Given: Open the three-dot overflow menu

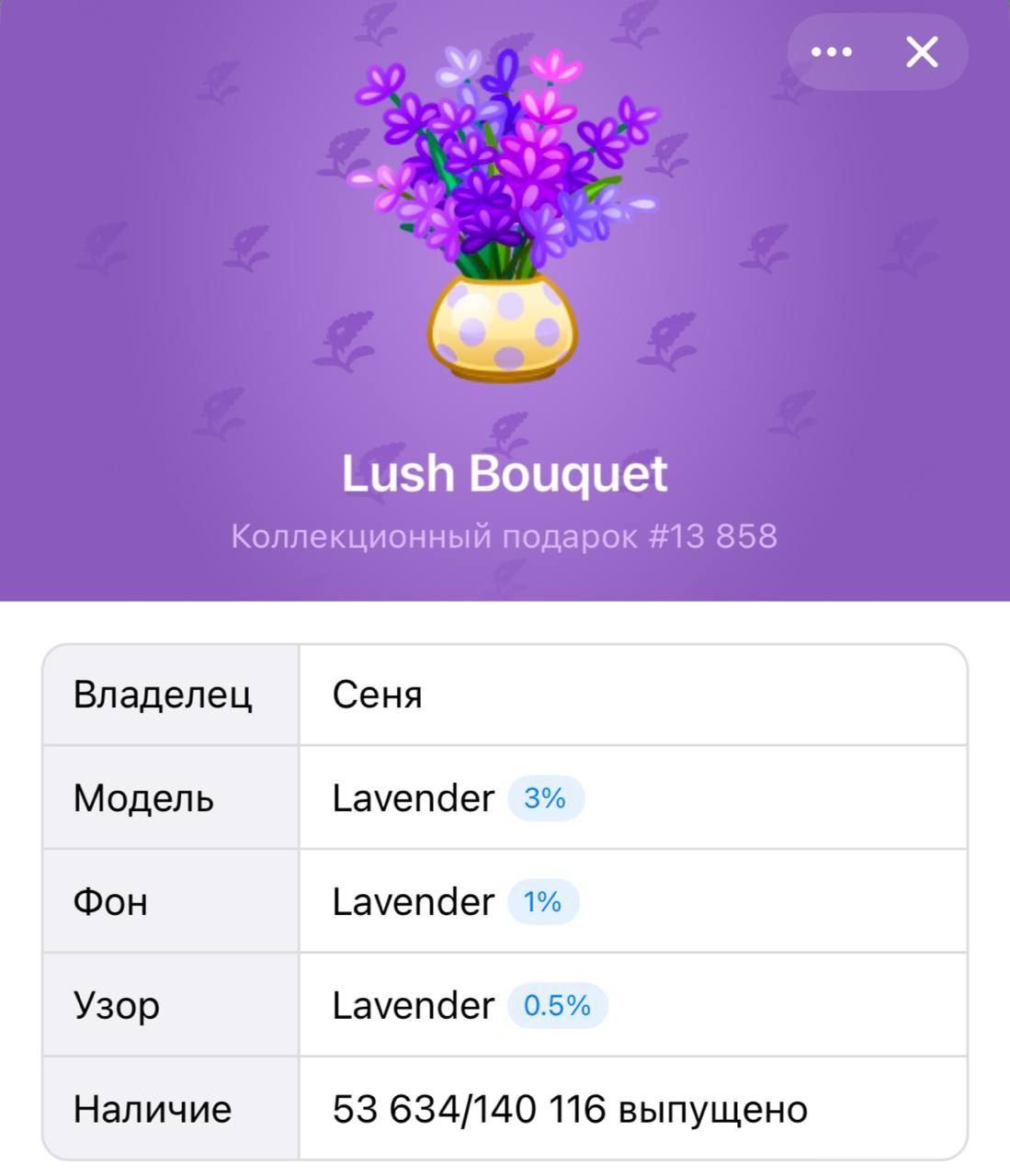Looking at the screenshot, I should click(832, 51).
